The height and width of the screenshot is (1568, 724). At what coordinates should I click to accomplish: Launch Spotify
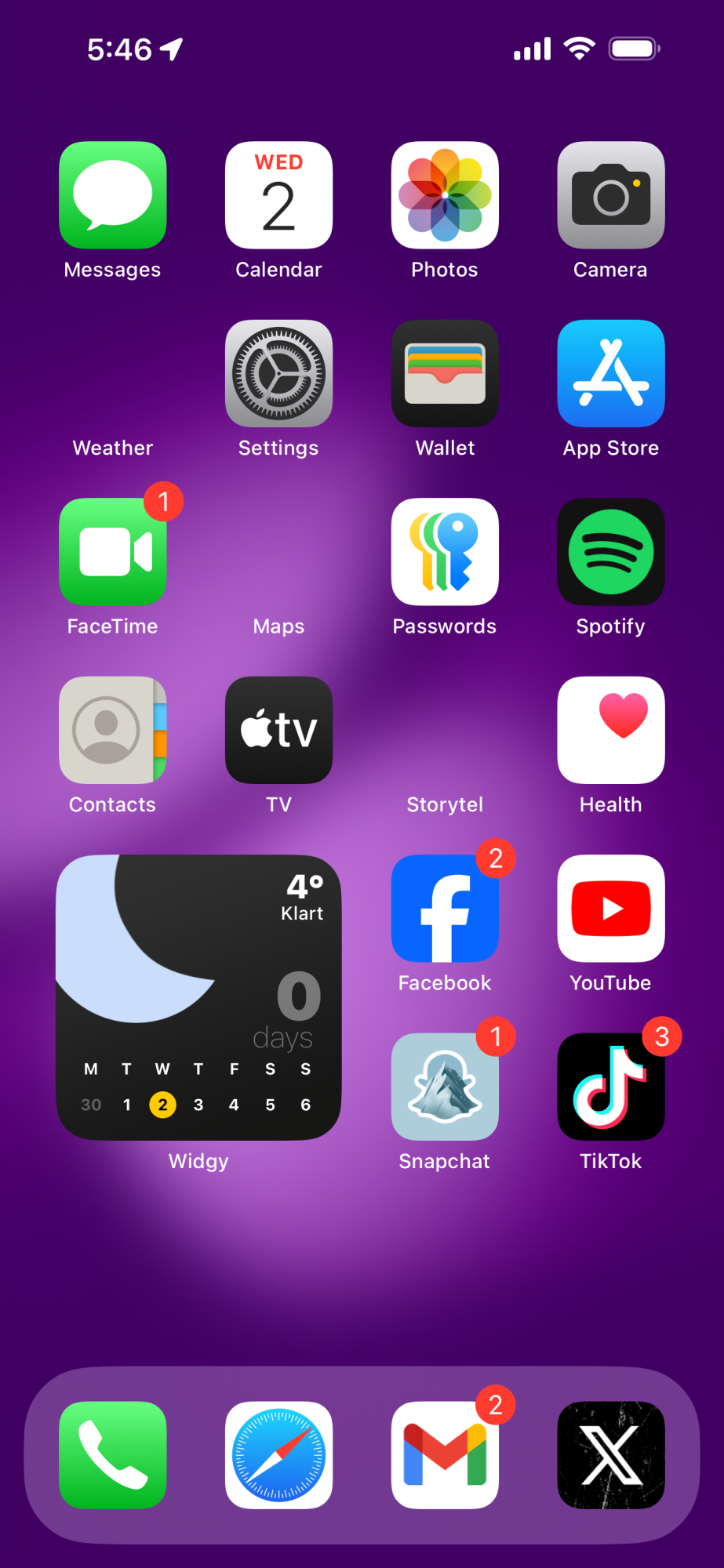click(611, 552)
